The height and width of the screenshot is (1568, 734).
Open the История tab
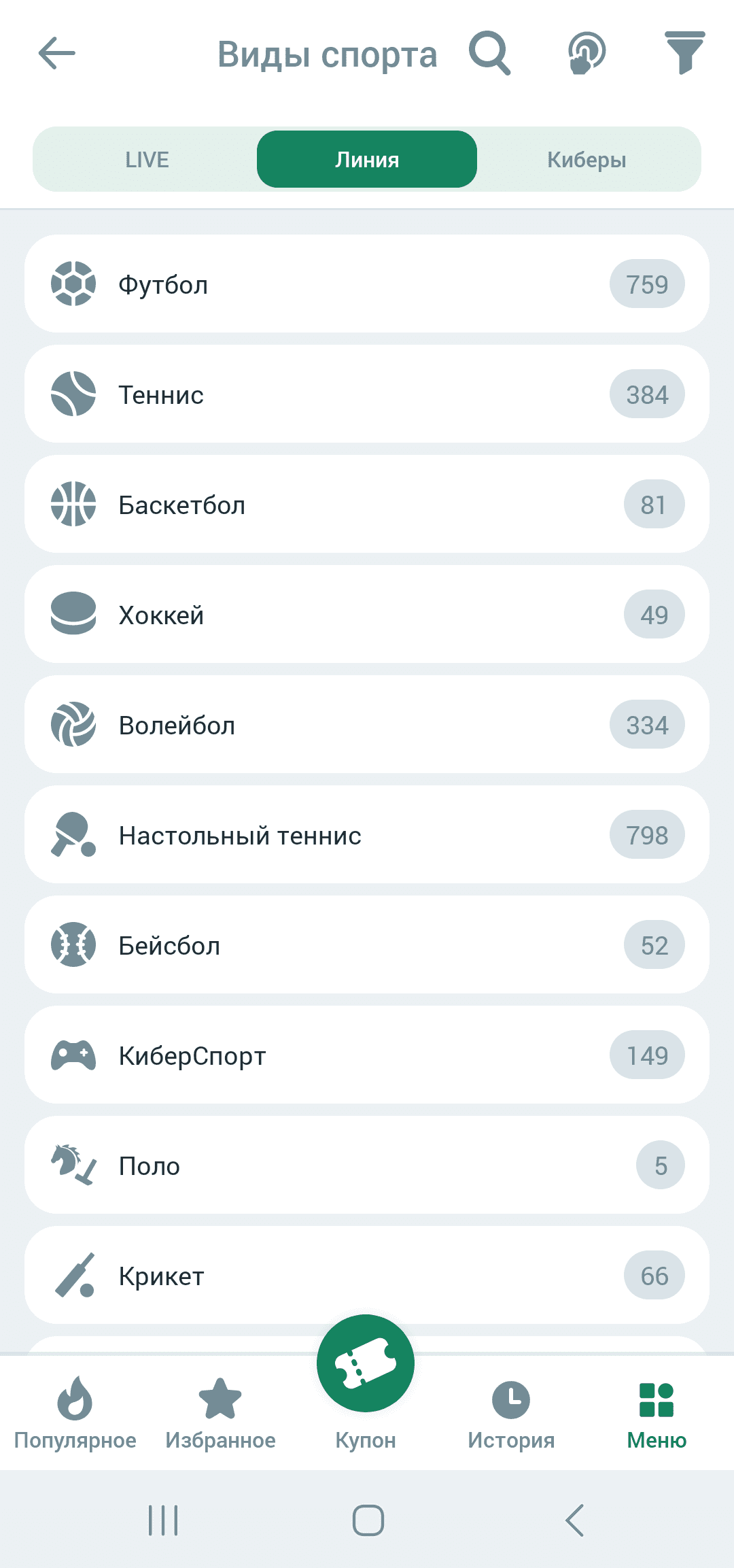click(511, 1412)
